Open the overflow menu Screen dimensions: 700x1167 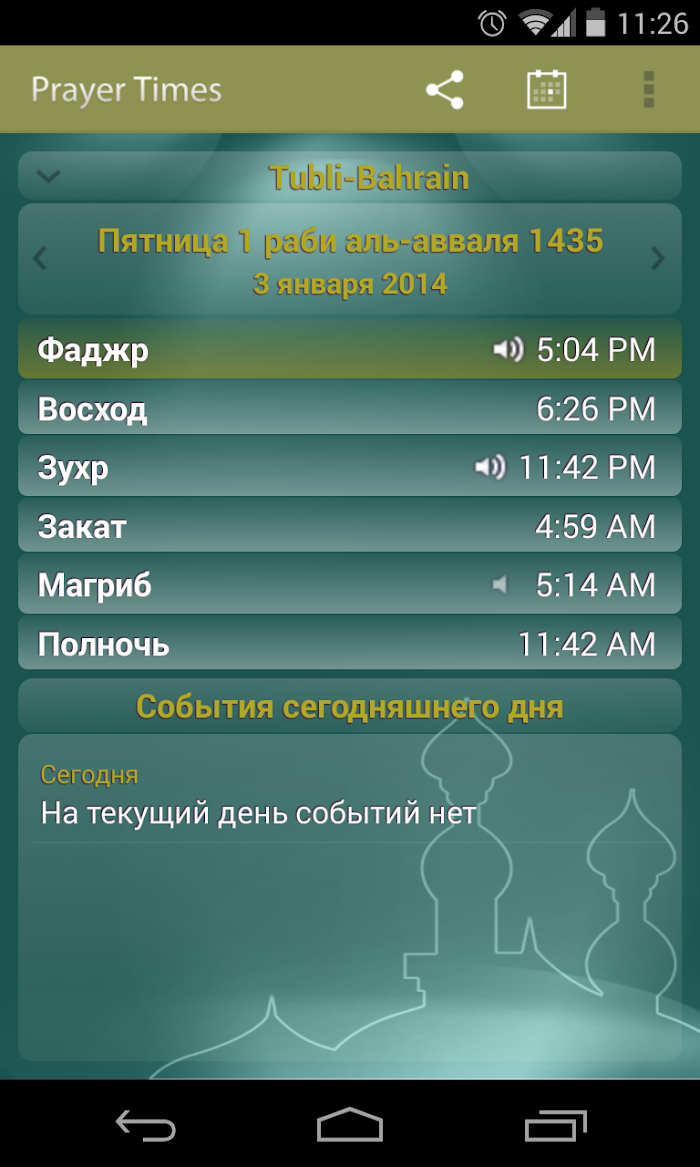pos(649,90)
